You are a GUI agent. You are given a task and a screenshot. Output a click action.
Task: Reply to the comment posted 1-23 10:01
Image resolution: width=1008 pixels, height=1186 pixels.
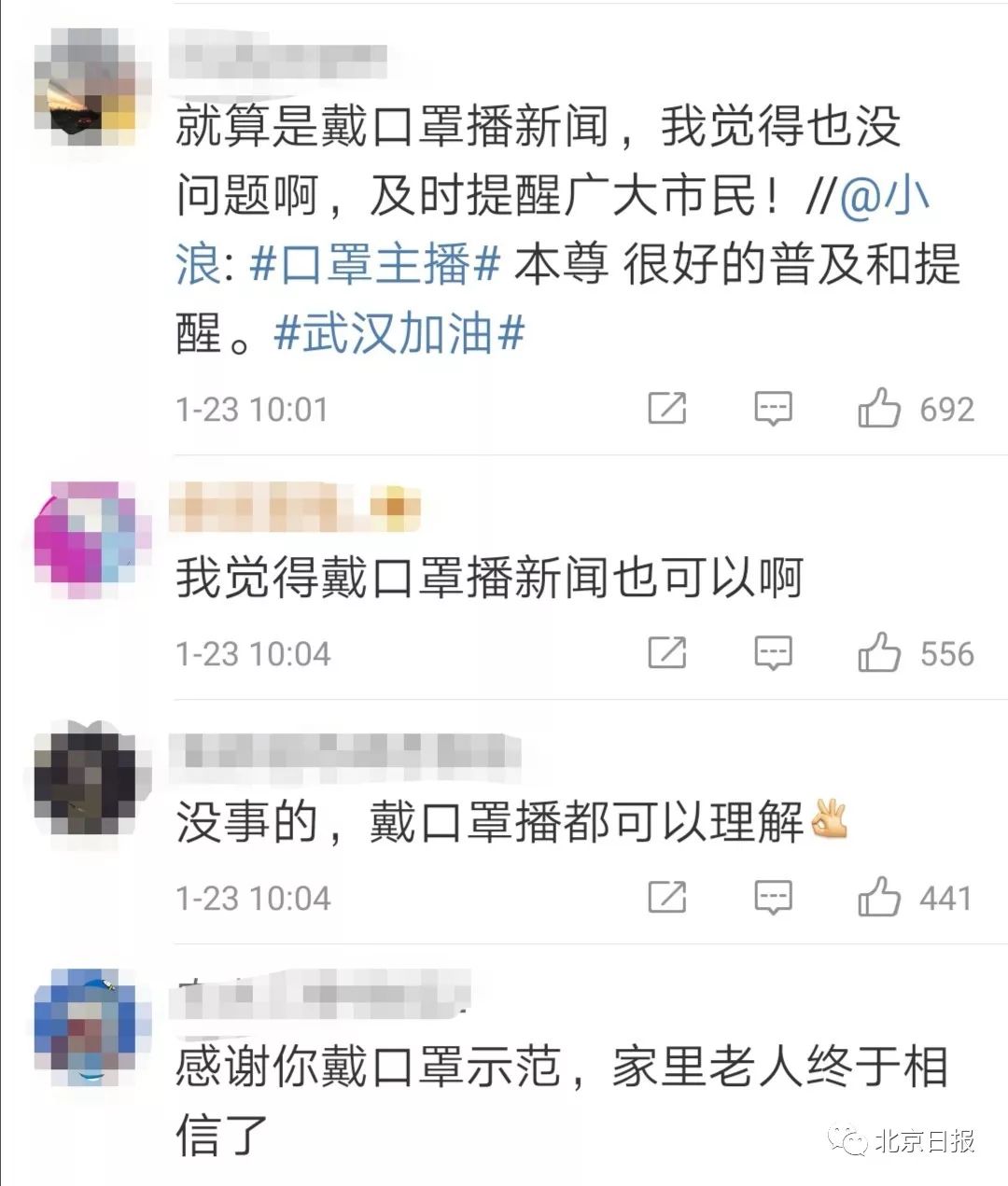coord(773,409)
